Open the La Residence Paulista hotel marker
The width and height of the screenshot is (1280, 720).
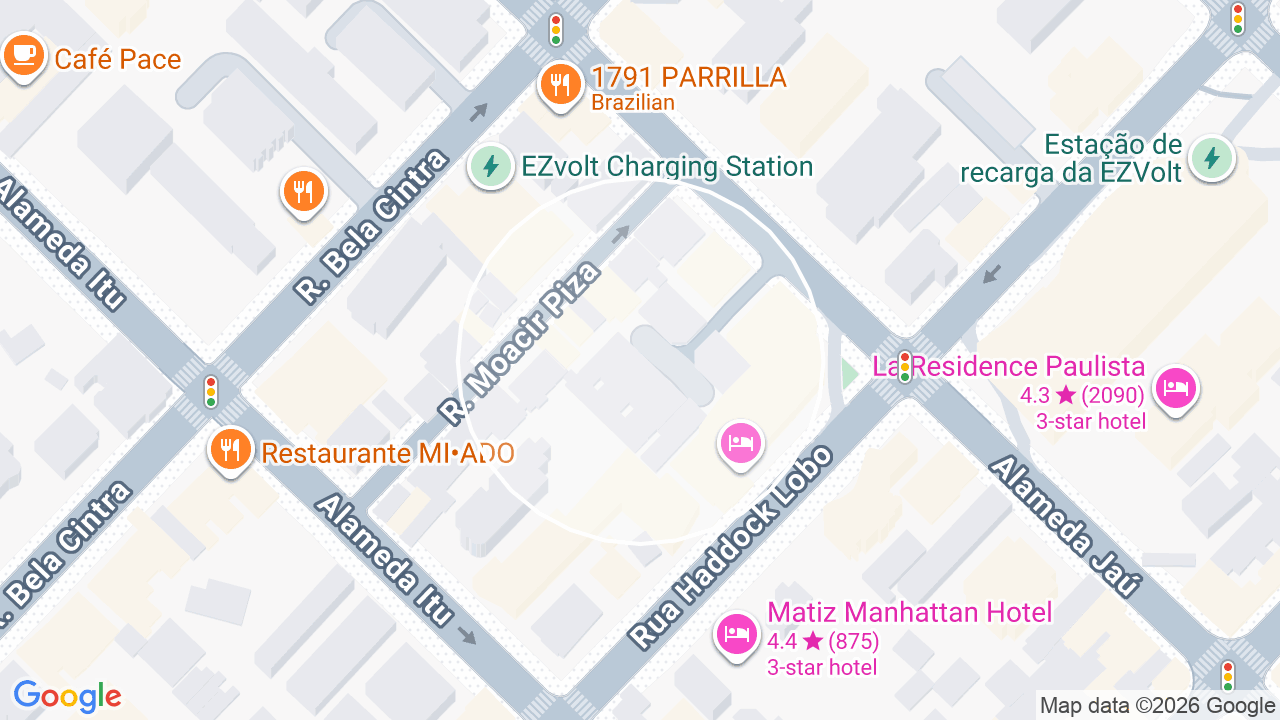pos(1176,389)
